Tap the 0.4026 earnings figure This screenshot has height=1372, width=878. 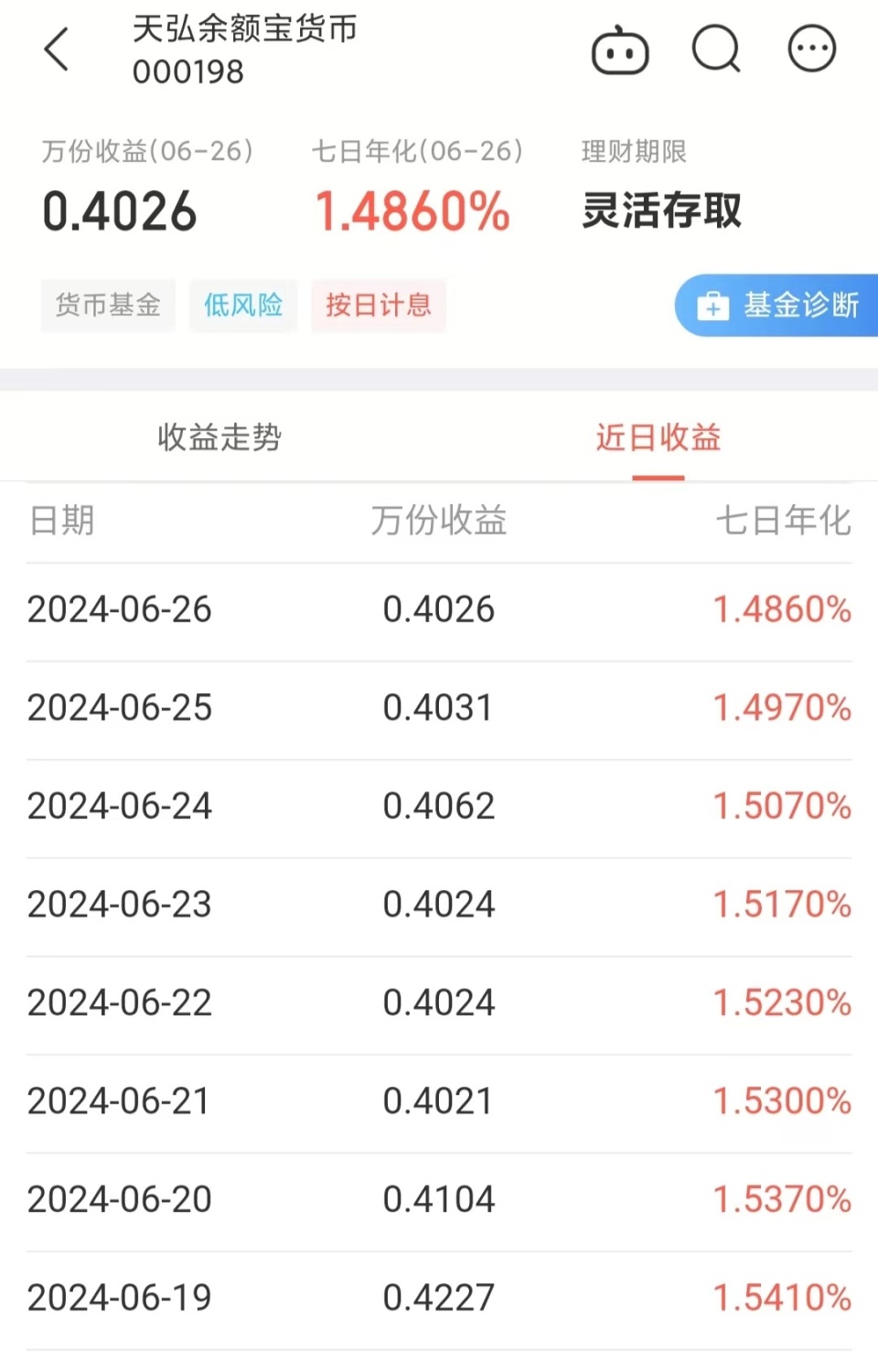point(439,608)
